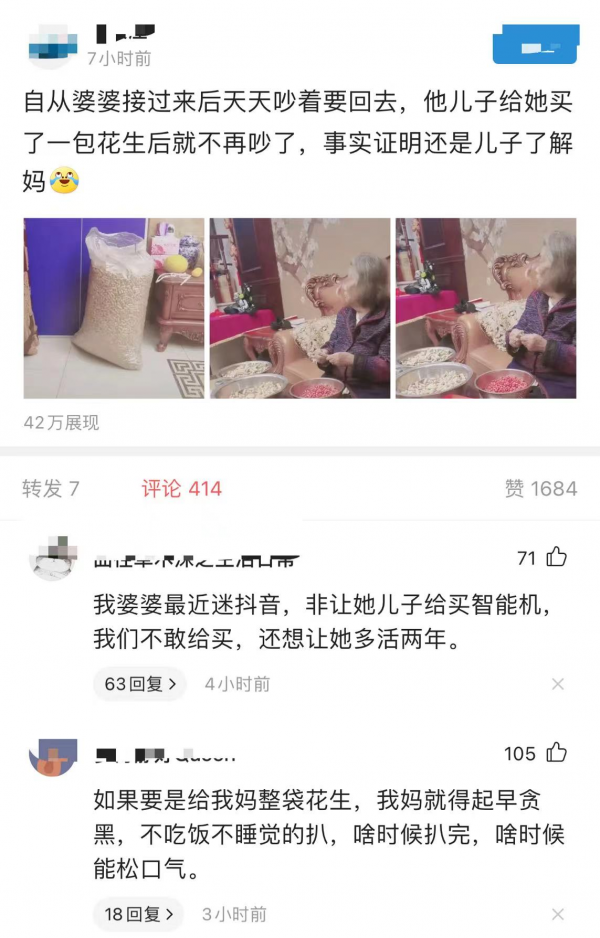Open the third photo in the post

(x=485, y=309)
